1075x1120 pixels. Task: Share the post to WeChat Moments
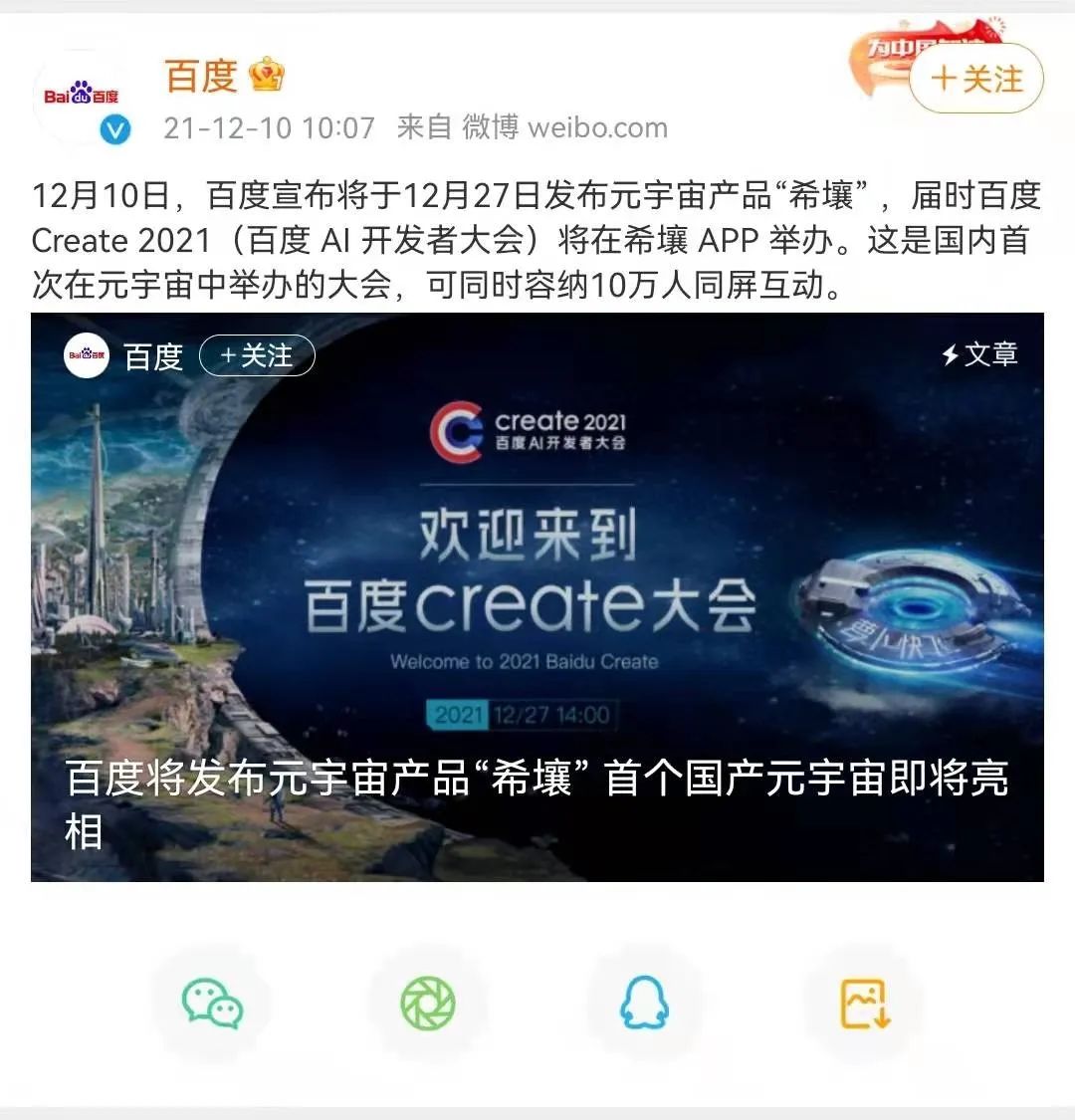(428, 1004)
